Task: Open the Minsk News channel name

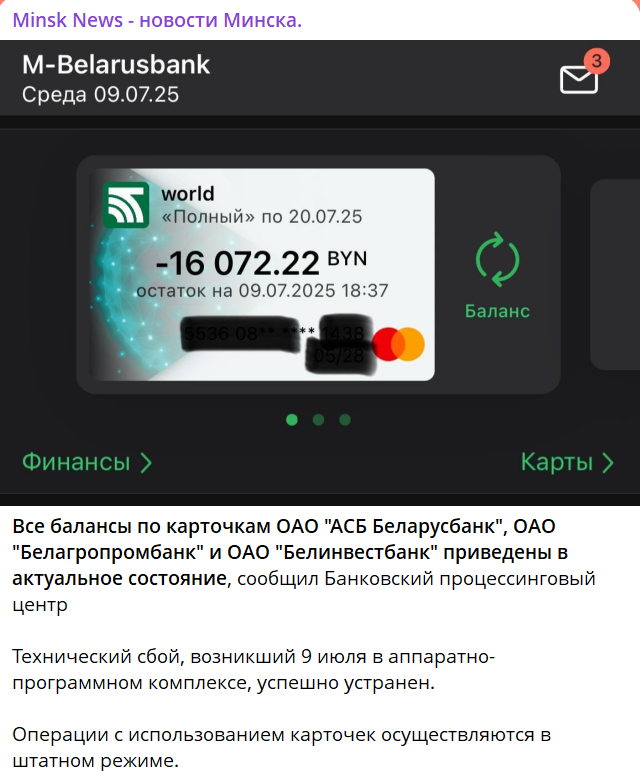Action: point(157,20)
